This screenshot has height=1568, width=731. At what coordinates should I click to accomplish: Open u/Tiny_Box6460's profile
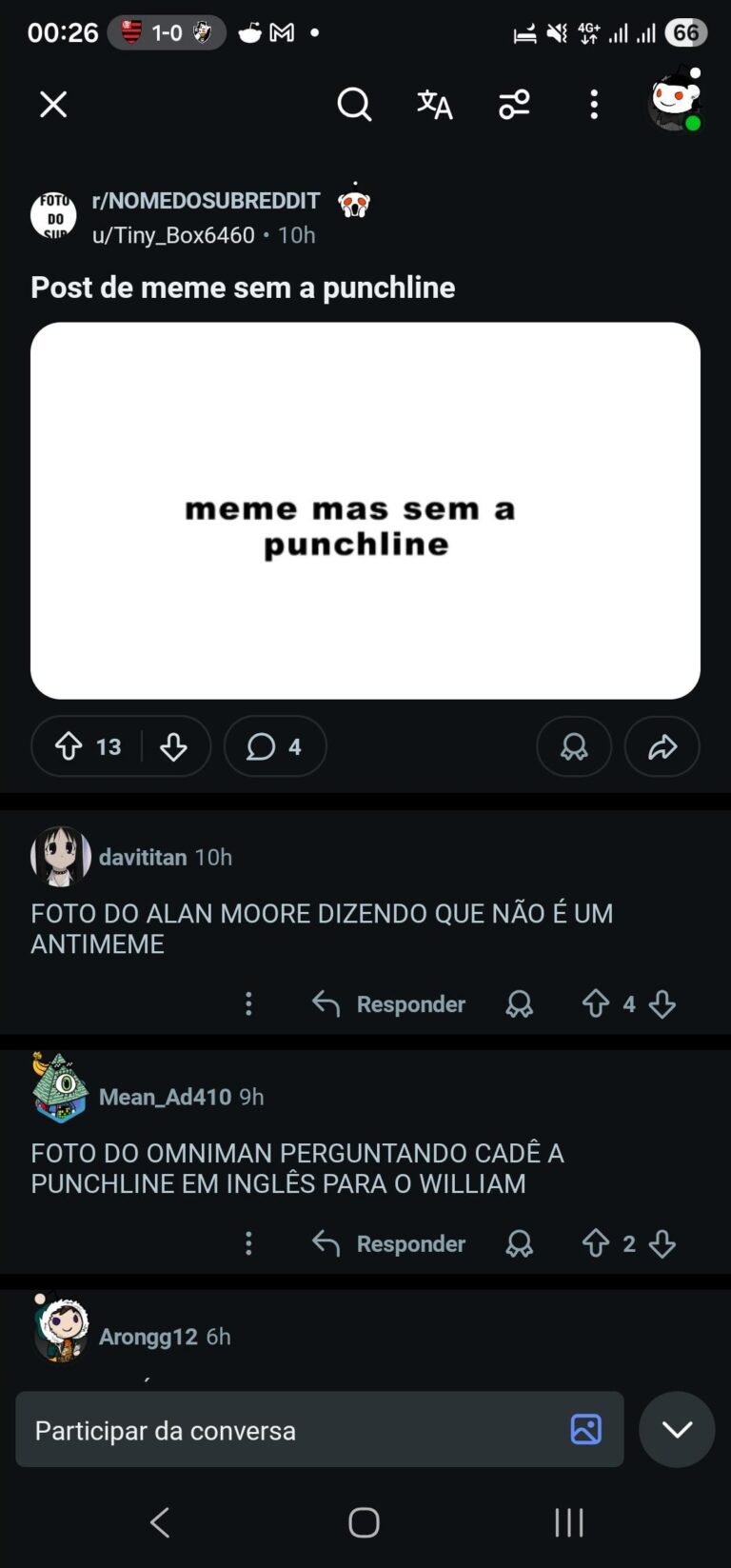(173, 235)
